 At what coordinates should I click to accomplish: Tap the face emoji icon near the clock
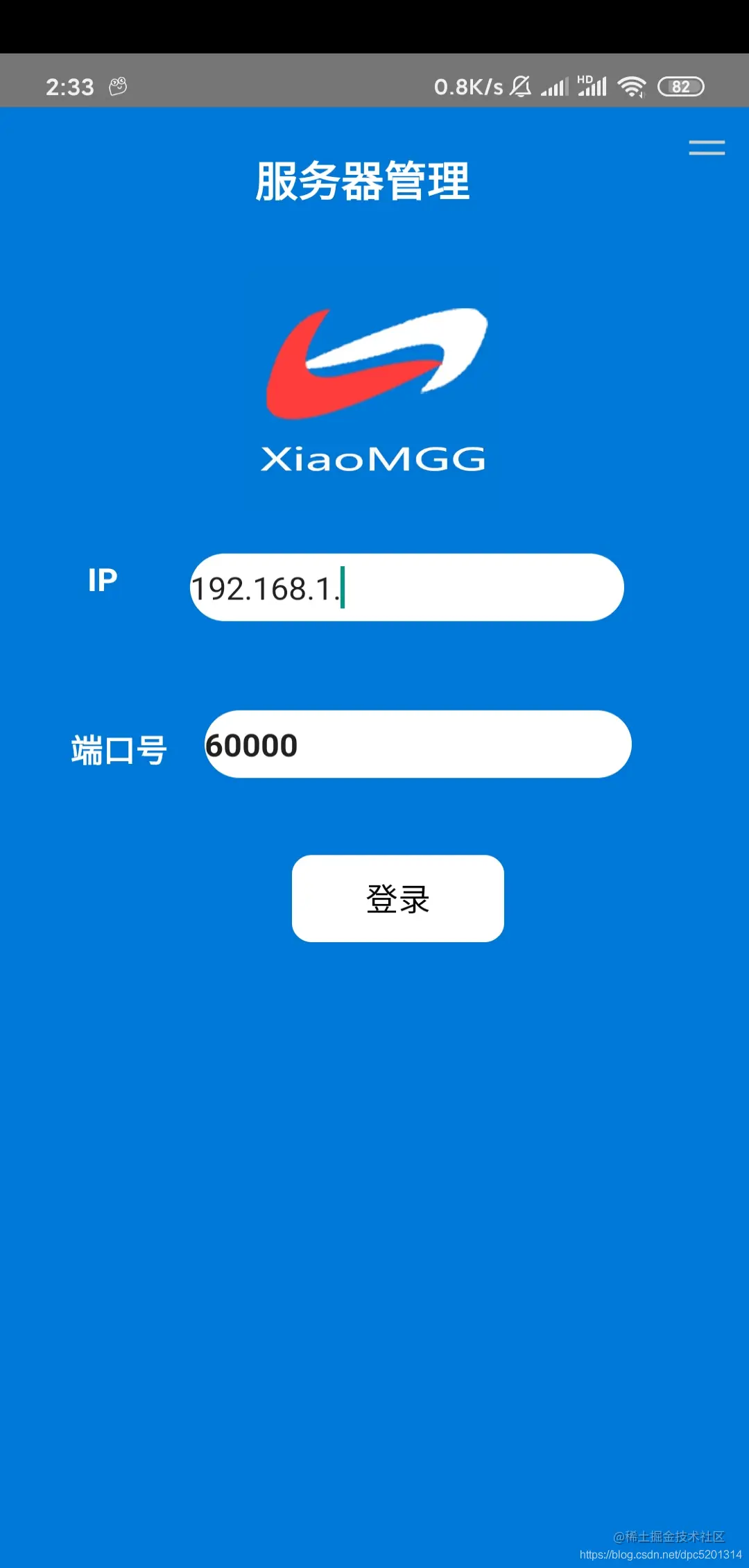point(117,87)
